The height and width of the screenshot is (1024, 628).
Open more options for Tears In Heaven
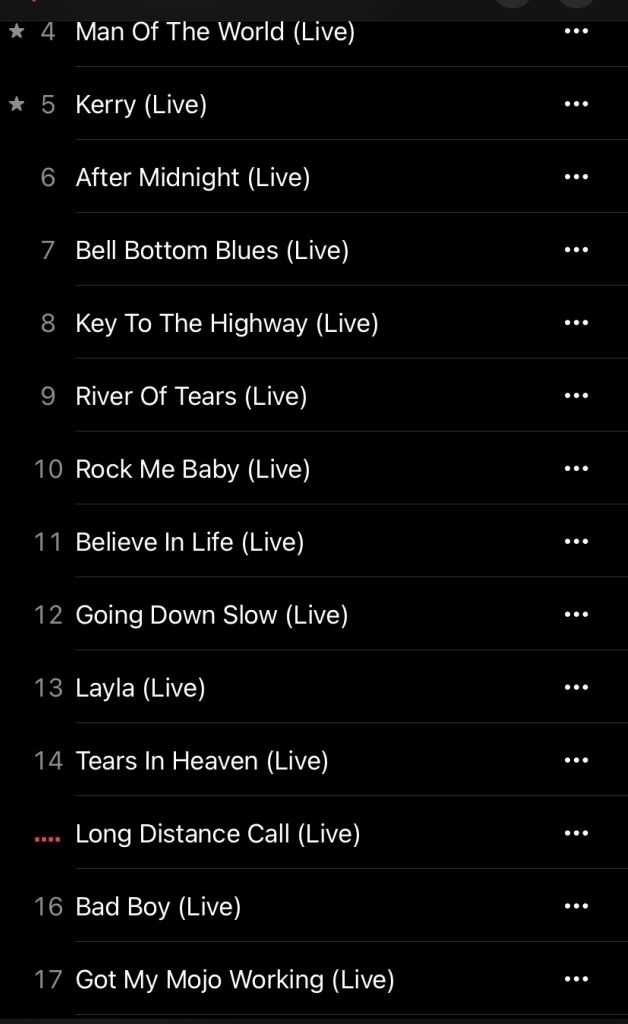(576, 761)
